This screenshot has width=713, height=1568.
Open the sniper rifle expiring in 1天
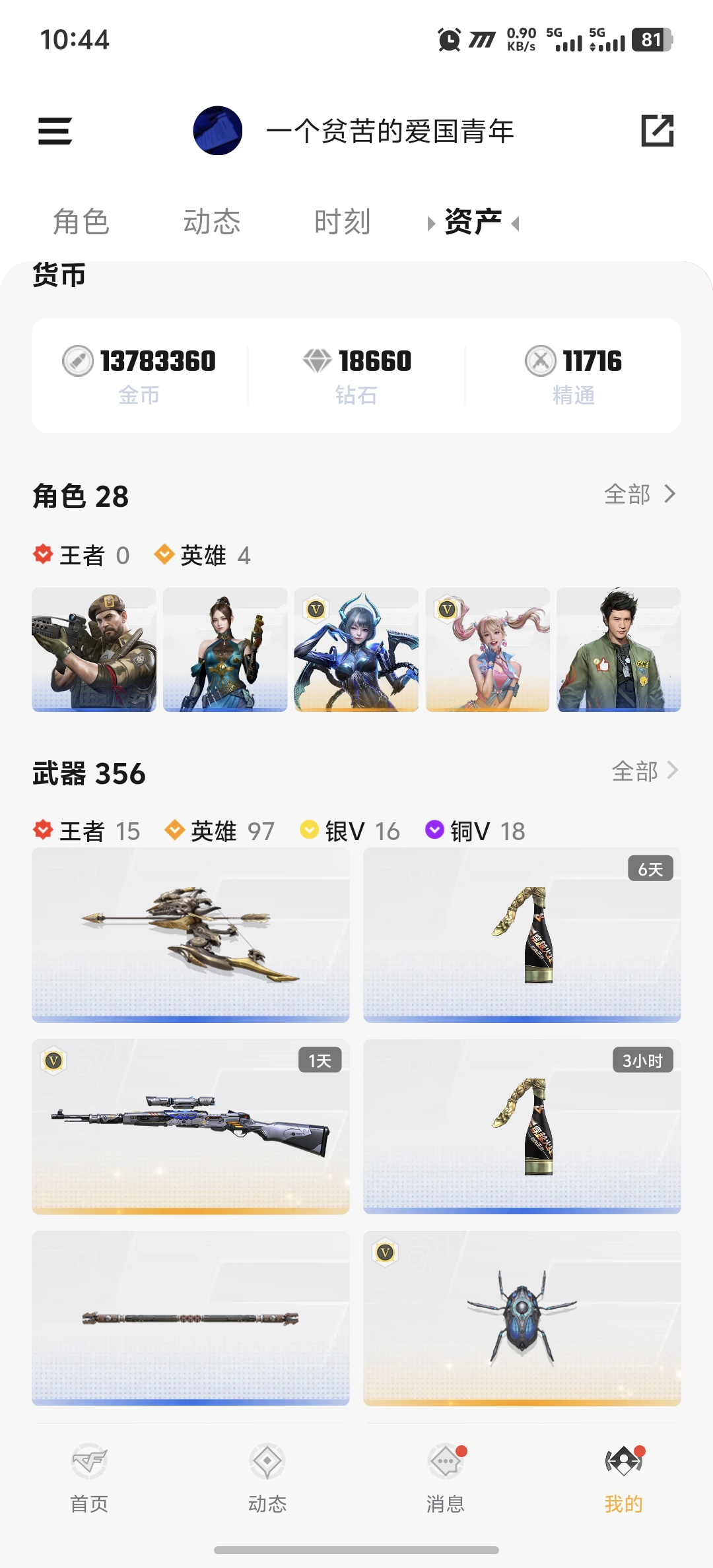[190, 1126]
